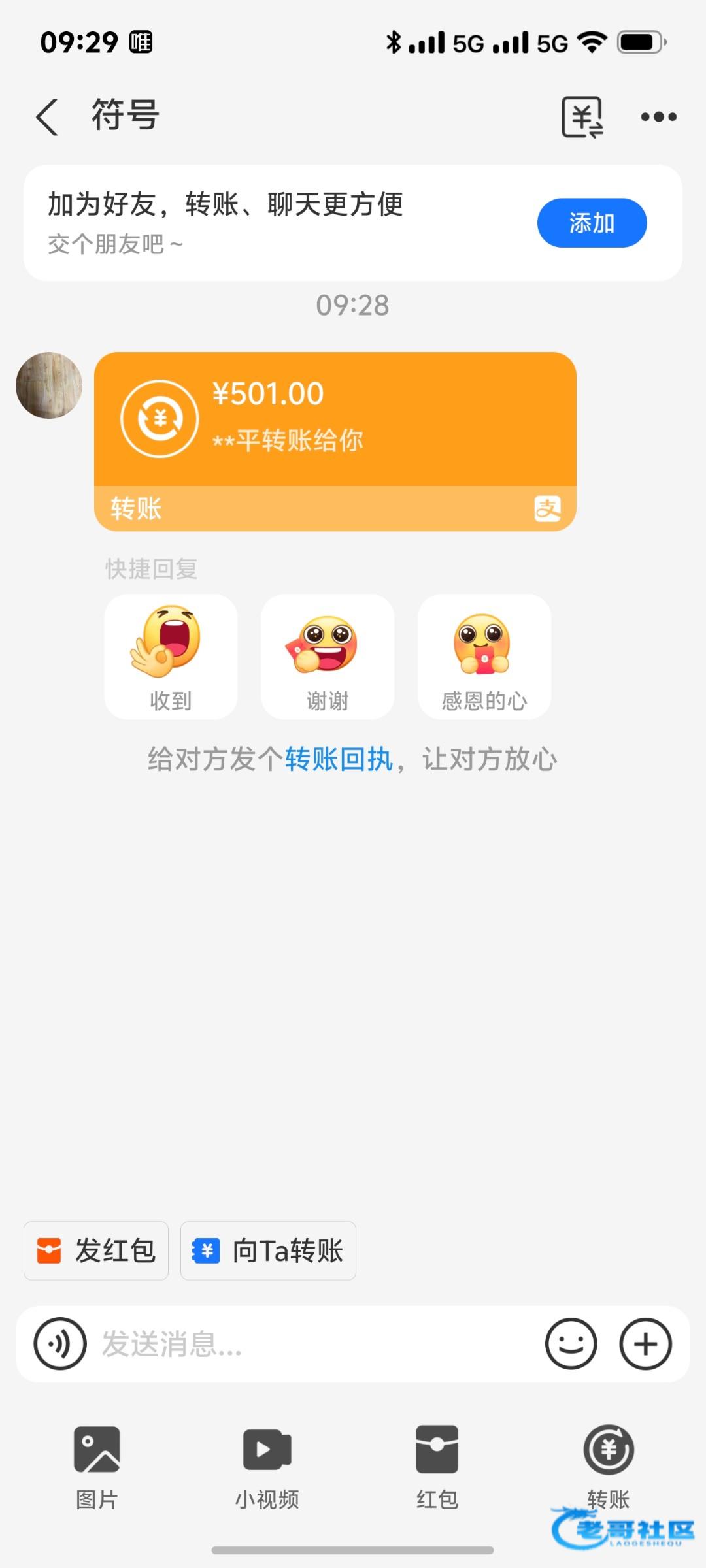Open the transfer records icon

pos(582,117)
